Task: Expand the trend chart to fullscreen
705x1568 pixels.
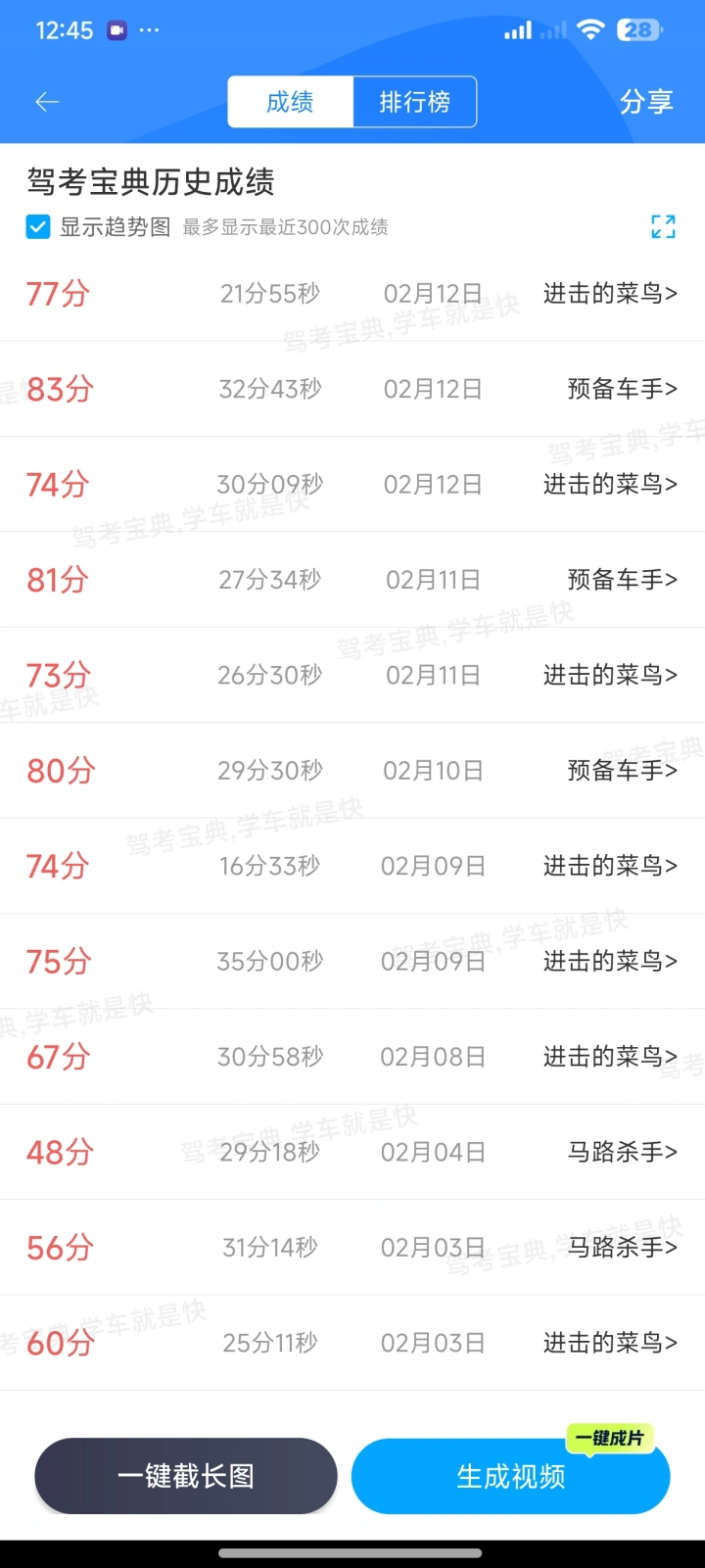Action: pos(663,227)
